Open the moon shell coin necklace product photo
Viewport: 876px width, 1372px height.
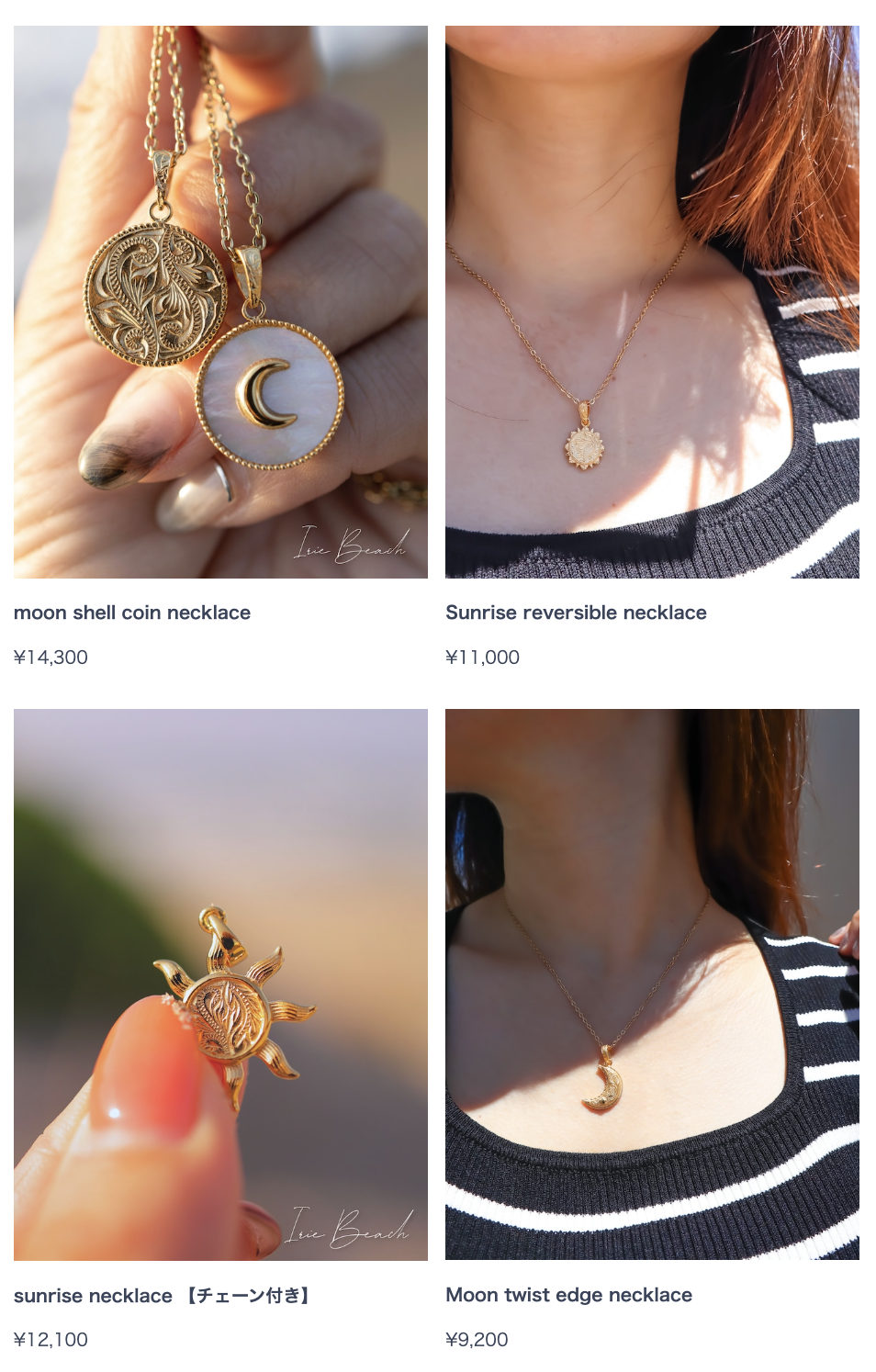click(x=220, y=301)
